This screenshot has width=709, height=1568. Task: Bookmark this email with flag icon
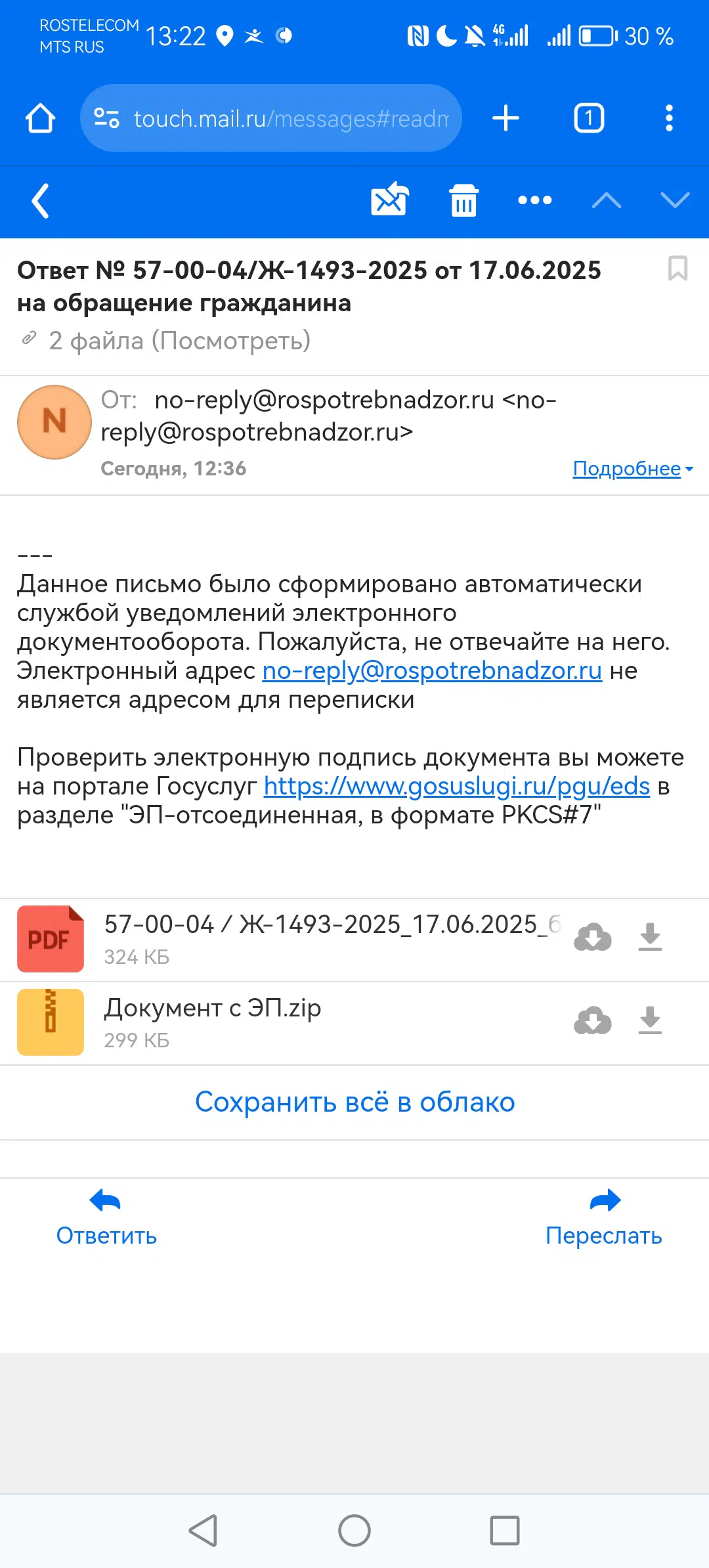click(x=677, y=269)
